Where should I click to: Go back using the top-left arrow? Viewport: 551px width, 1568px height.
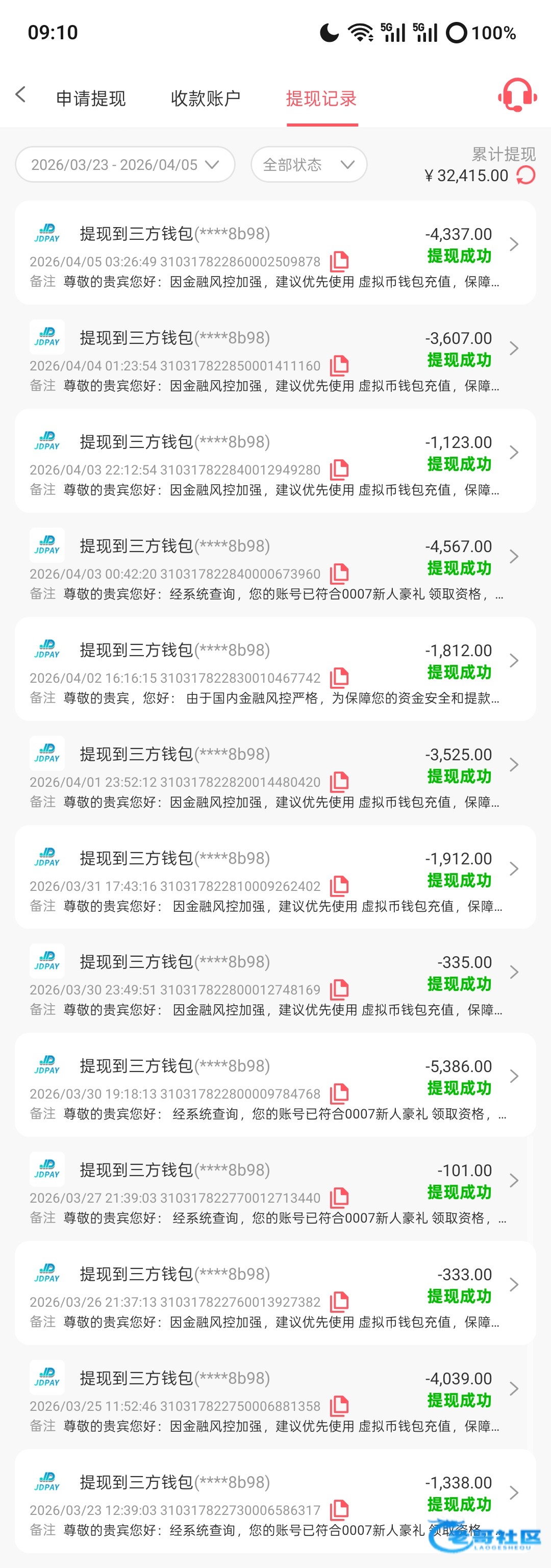21,95
